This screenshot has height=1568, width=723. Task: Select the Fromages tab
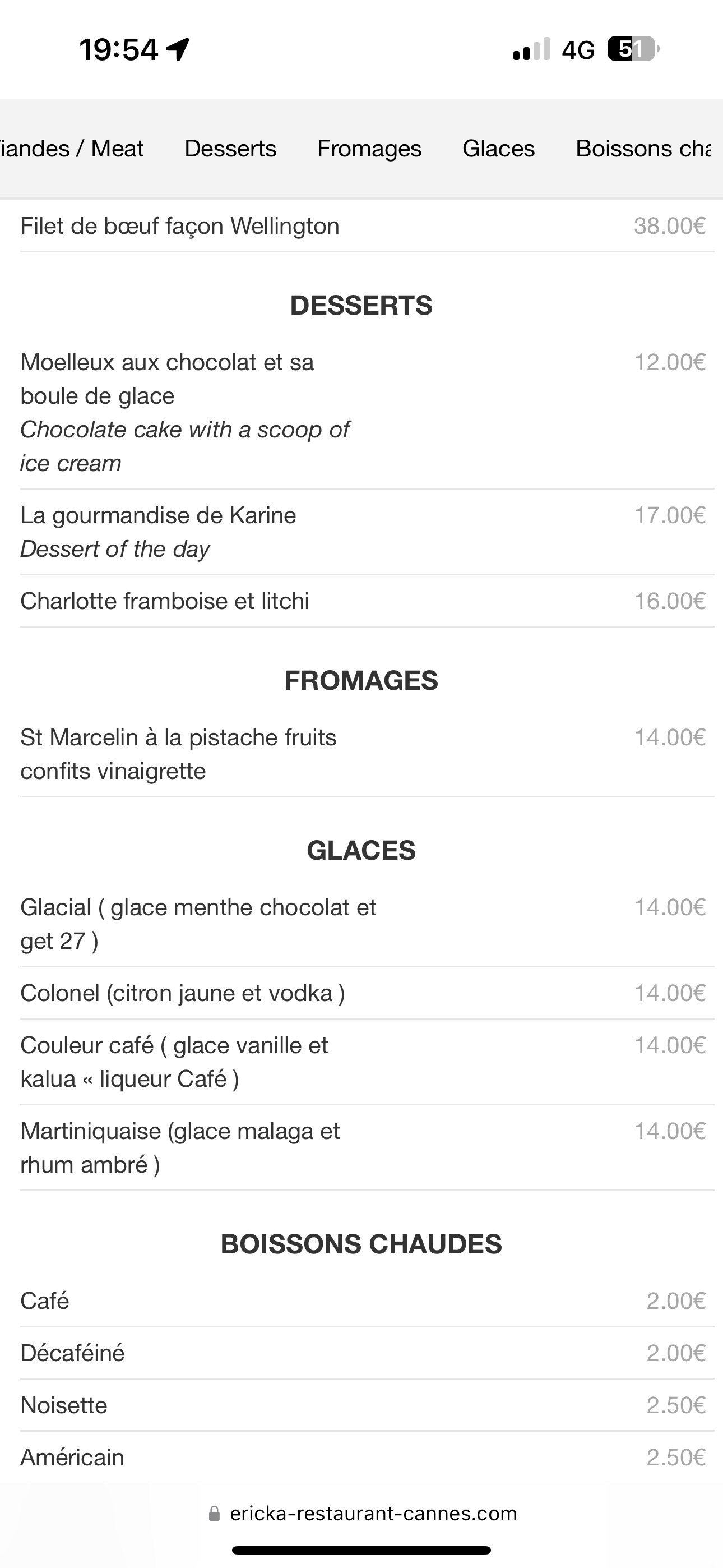[x=369, y=149]
